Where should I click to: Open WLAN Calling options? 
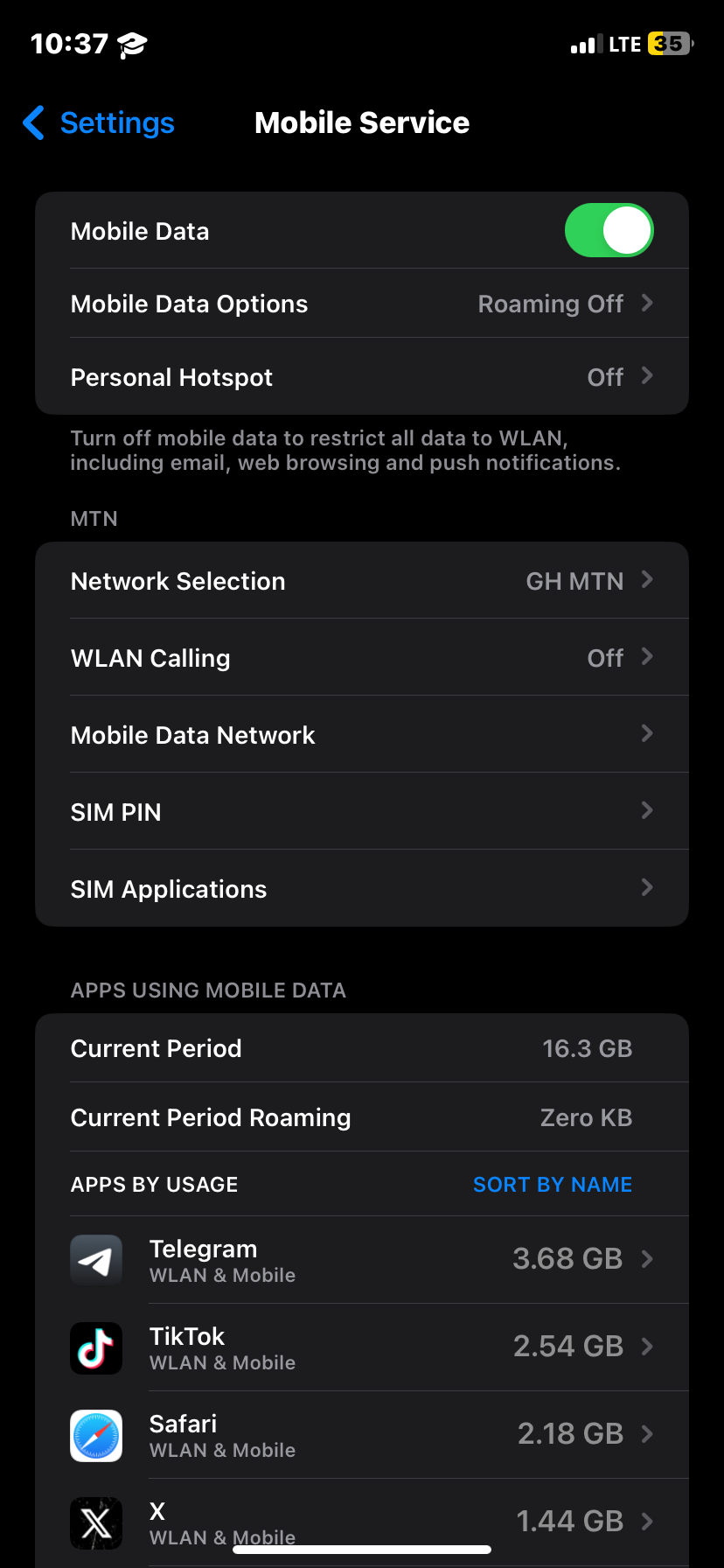pyautogui.click(x=362, y=657)
